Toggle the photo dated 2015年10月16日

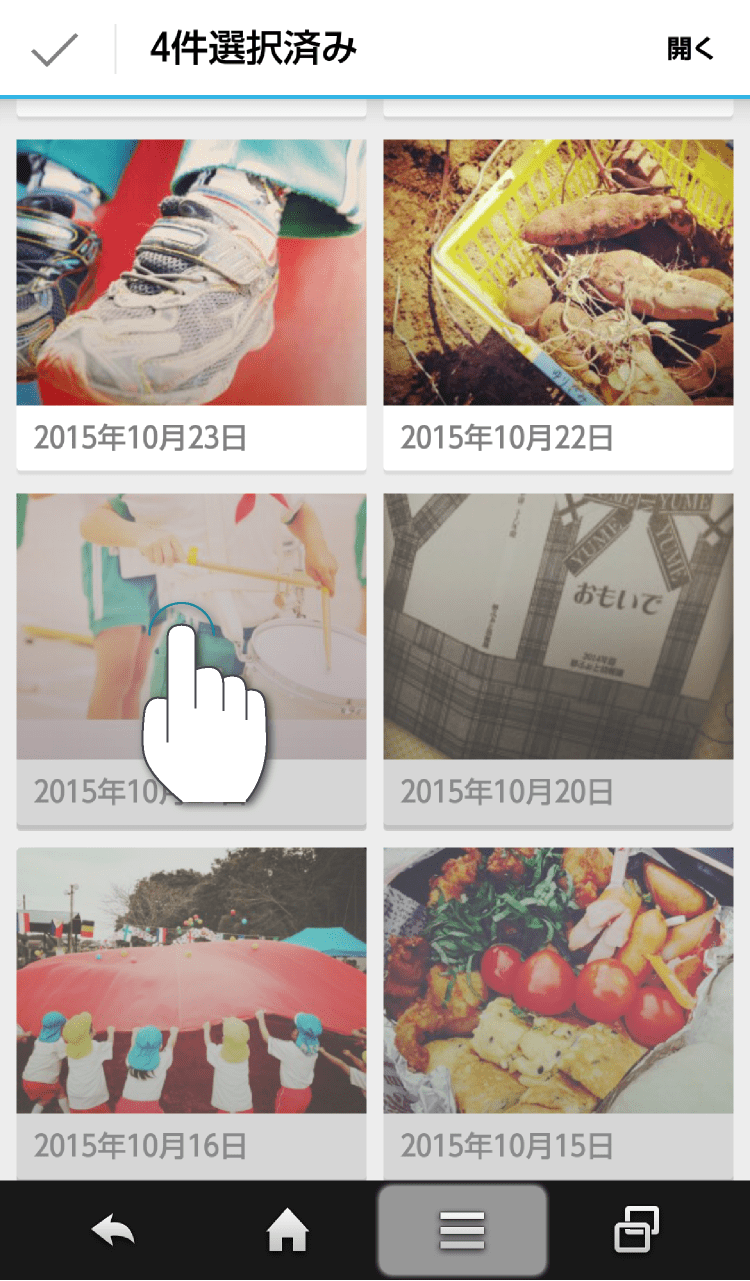191,1013
